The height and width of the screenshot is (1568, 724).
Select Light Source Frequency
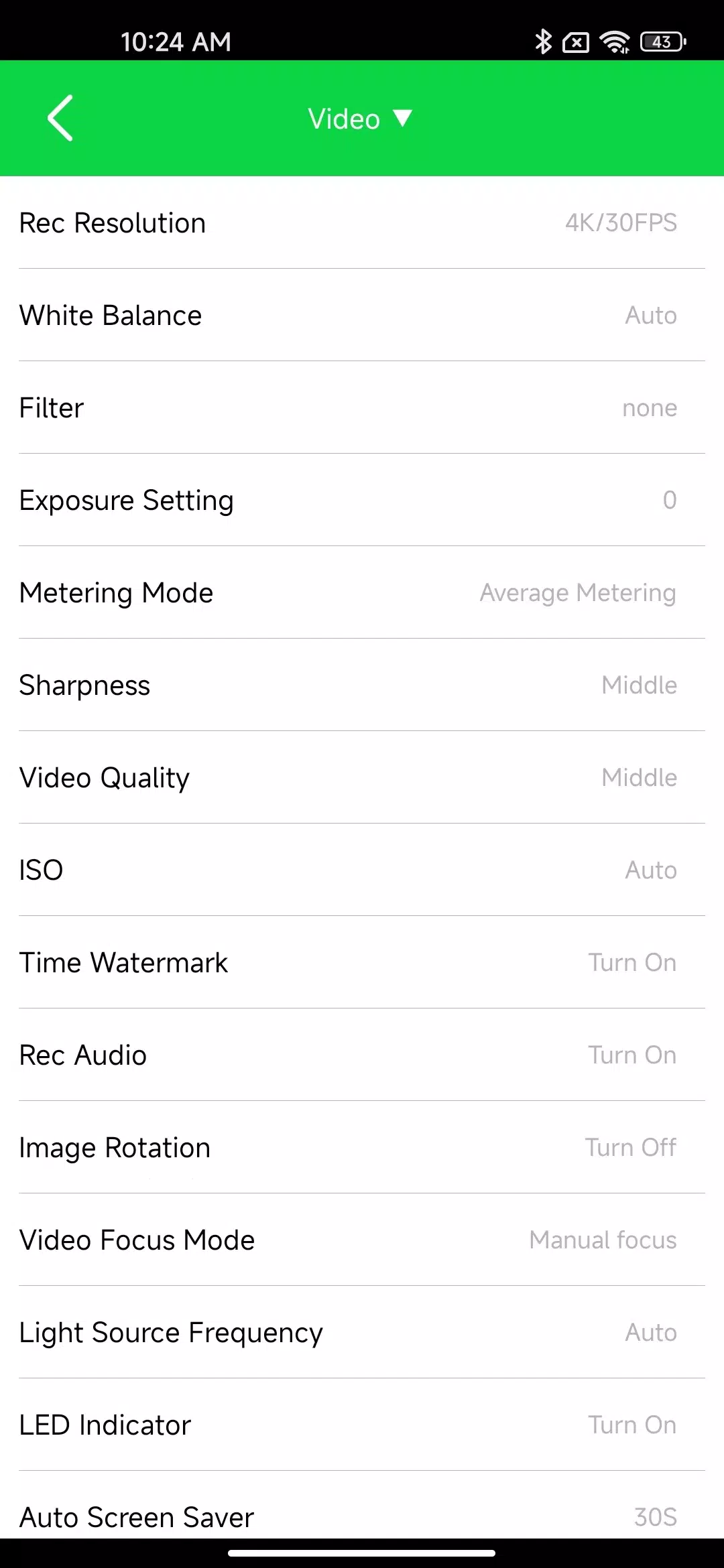point(362,1332)
